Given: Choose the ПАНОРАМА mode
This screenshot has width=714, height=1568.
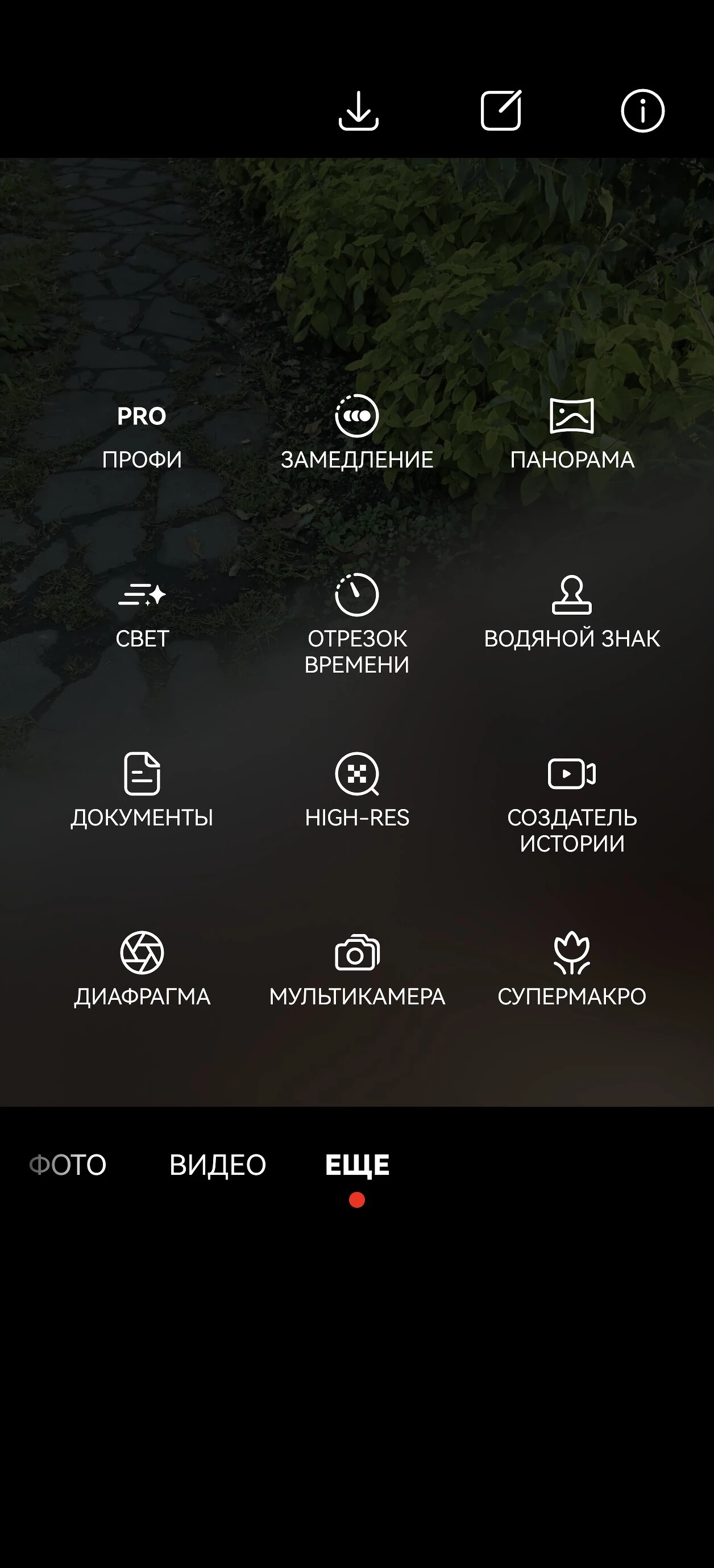Looking at the screenshot, I should point(571,432).
